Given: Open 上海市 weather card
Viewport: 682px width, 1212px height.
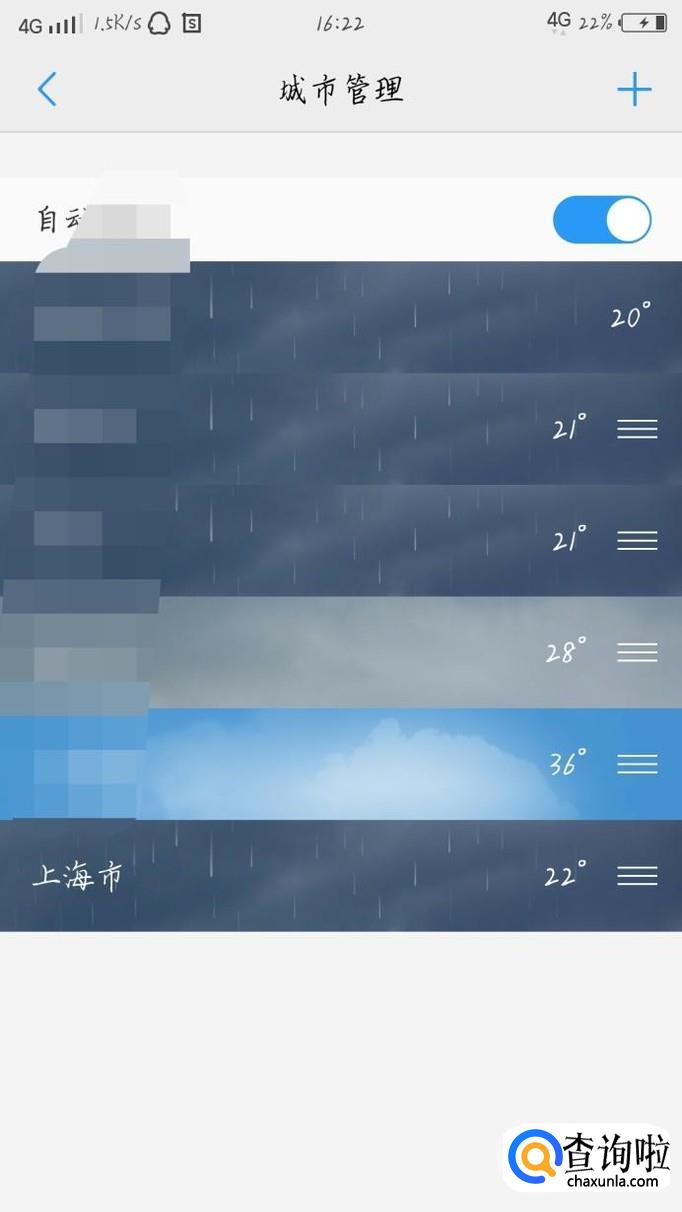Looking at the screenshot, I should point(300,876).
